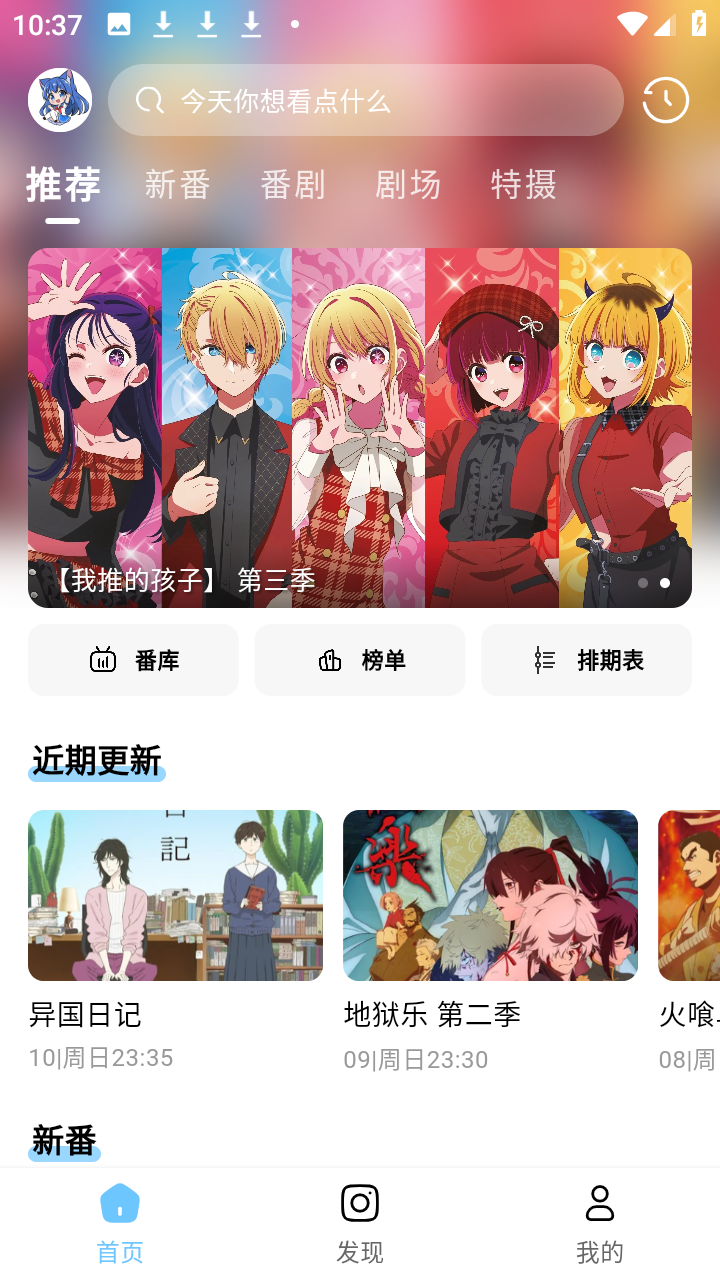Open the 番库 library

coord(133,660)
